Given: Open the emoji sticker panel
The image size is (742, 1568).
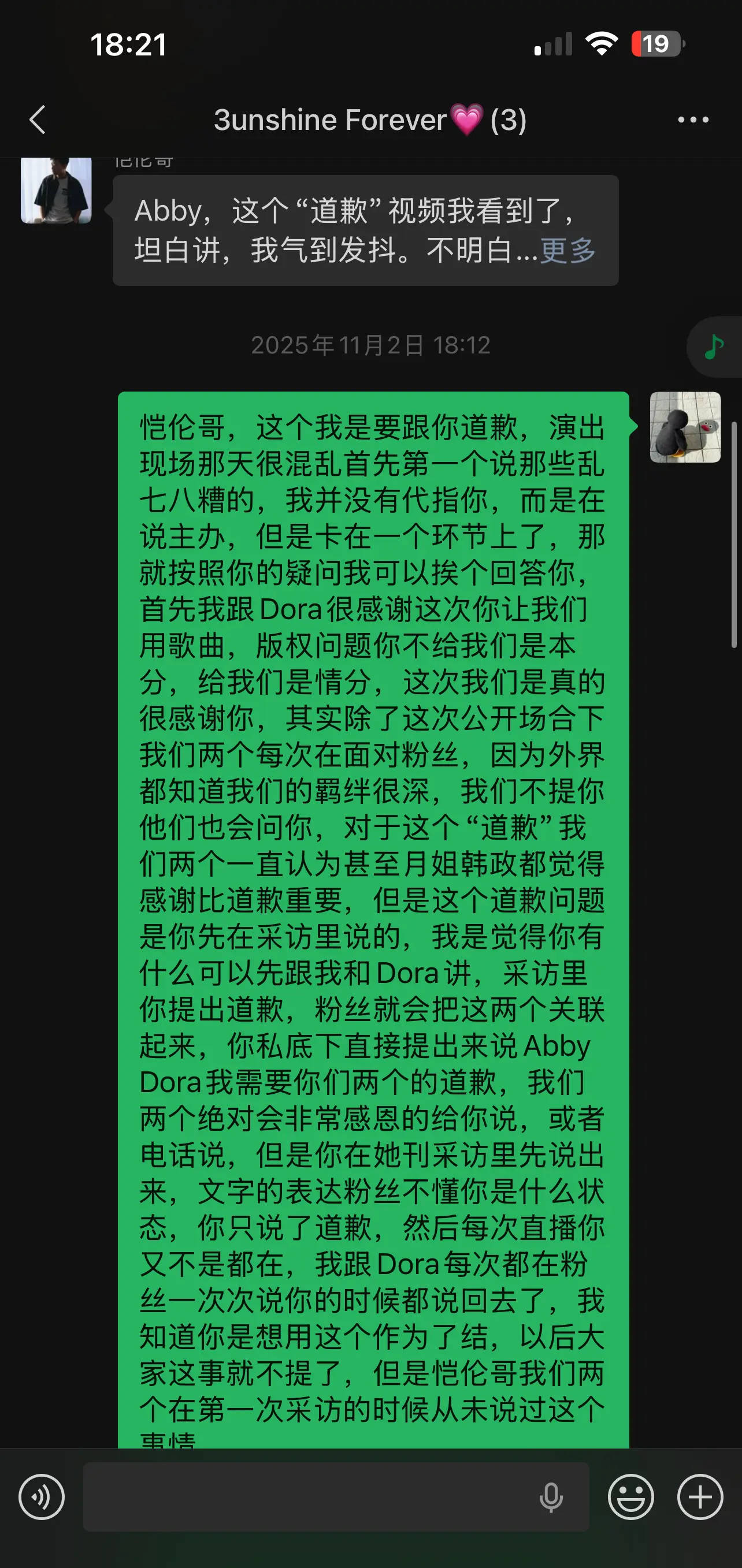Looking at the screenshot, I should (630, 1497).
